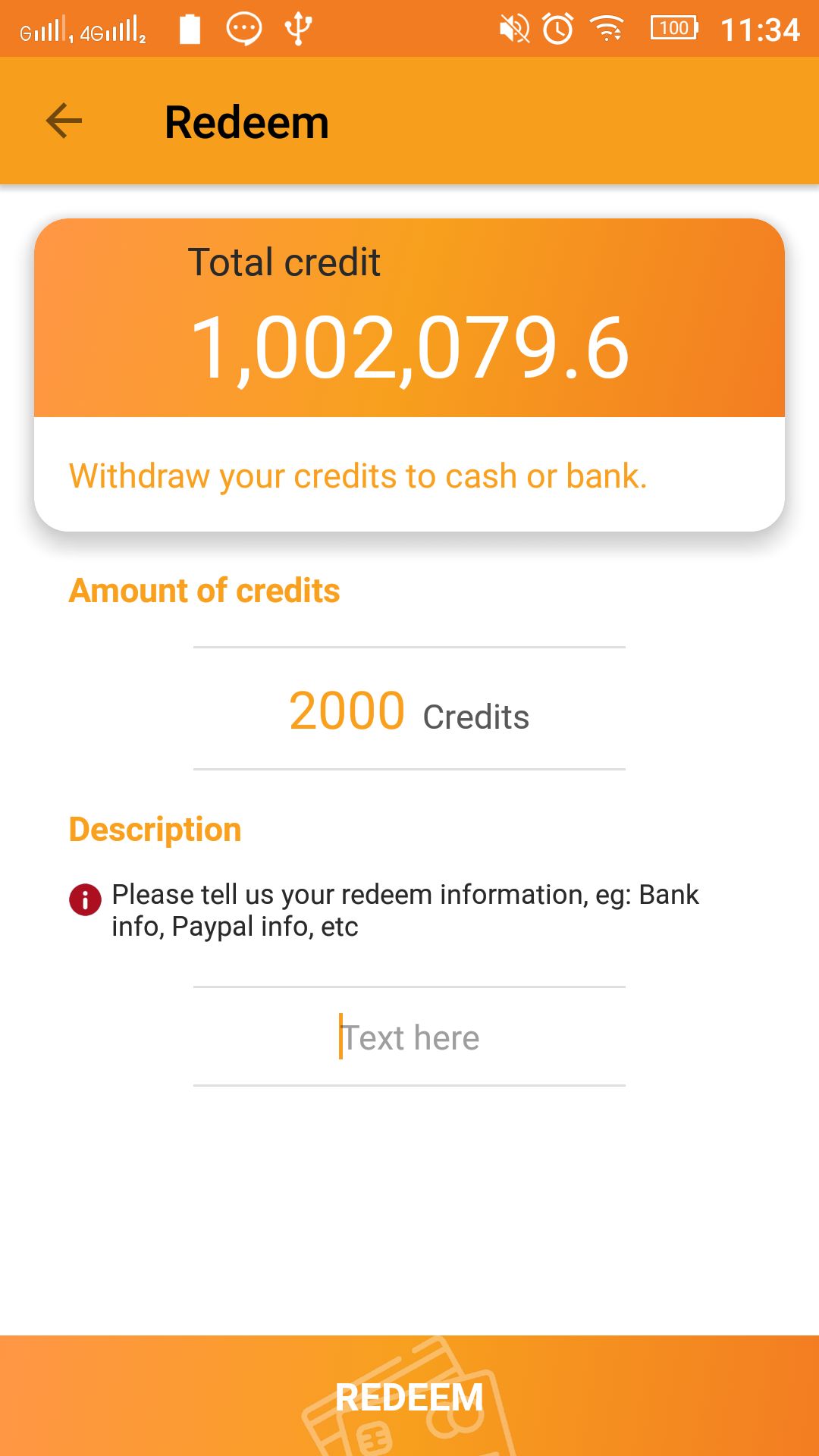Tap the REDEEM button
Screen dimensions: 819x1456
409,1396
